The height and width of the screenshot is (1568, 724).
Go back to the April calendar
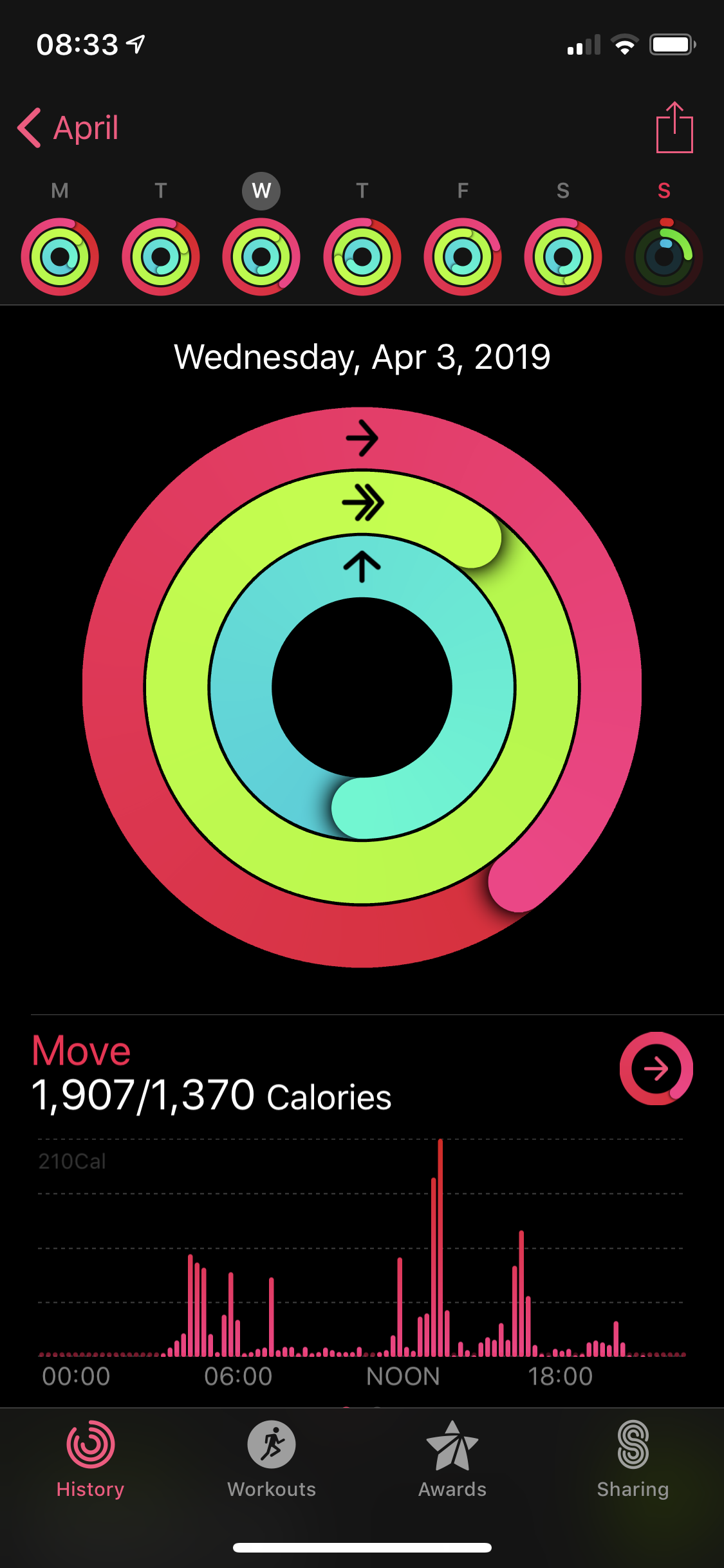[x=68, y=128]
